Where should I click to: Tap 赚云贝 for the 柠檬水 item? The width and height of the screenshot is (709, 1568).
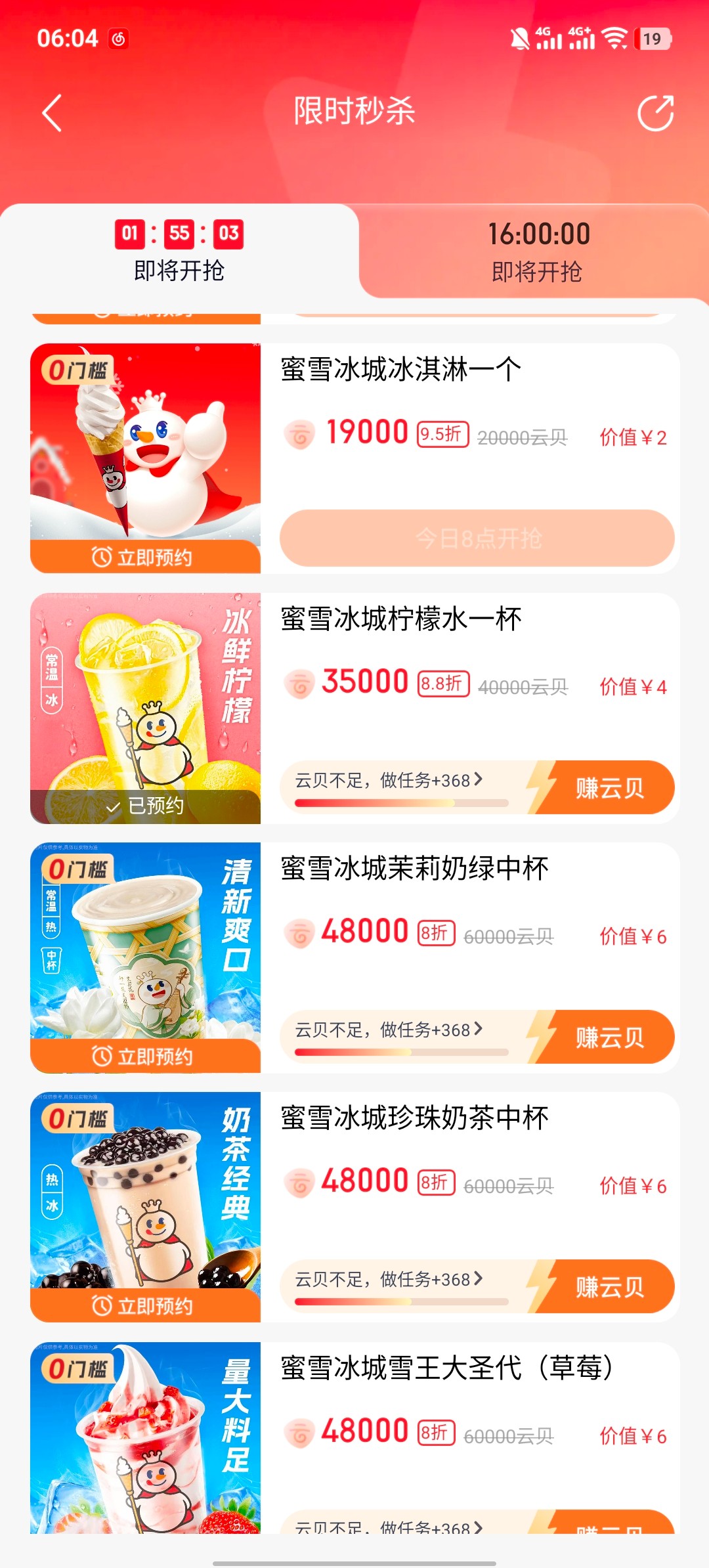[608, 788]
